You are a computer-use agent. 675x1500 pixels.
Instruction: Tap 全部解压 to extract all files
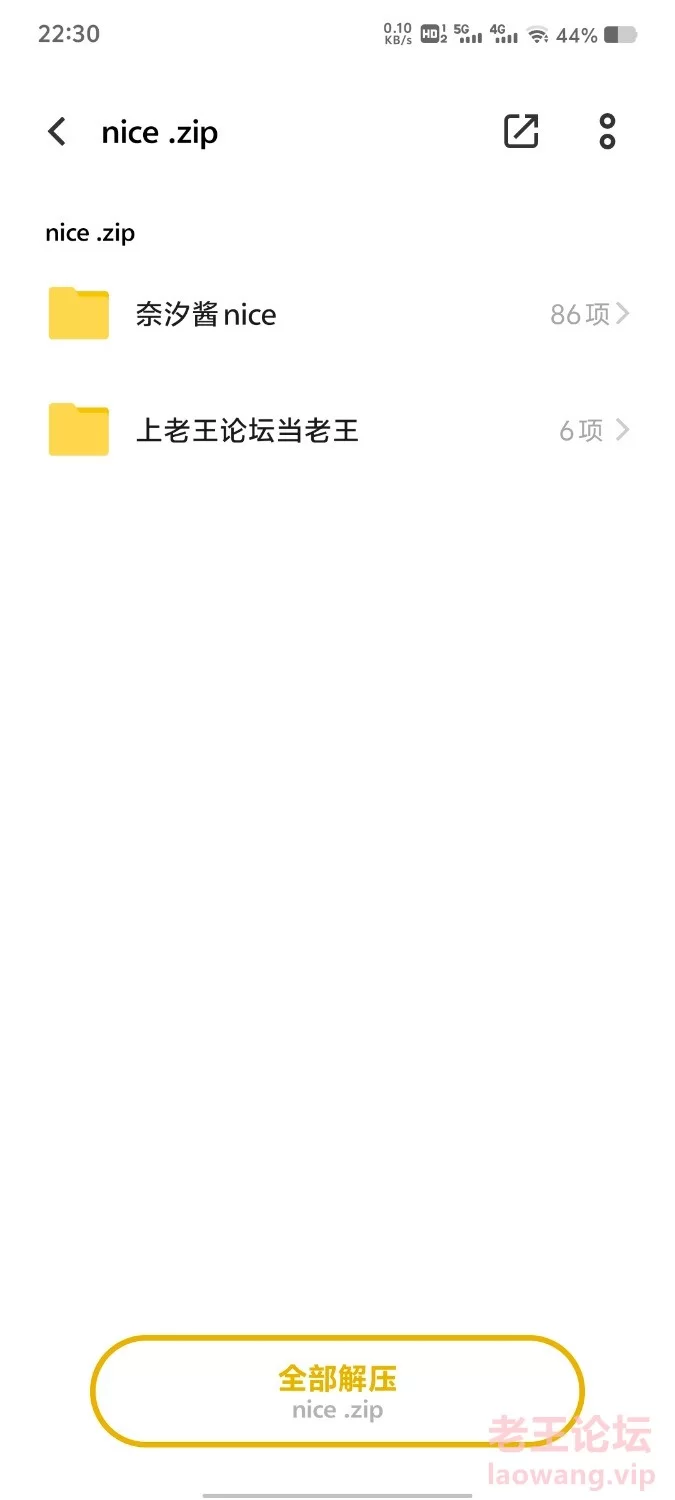point(337,1391)
